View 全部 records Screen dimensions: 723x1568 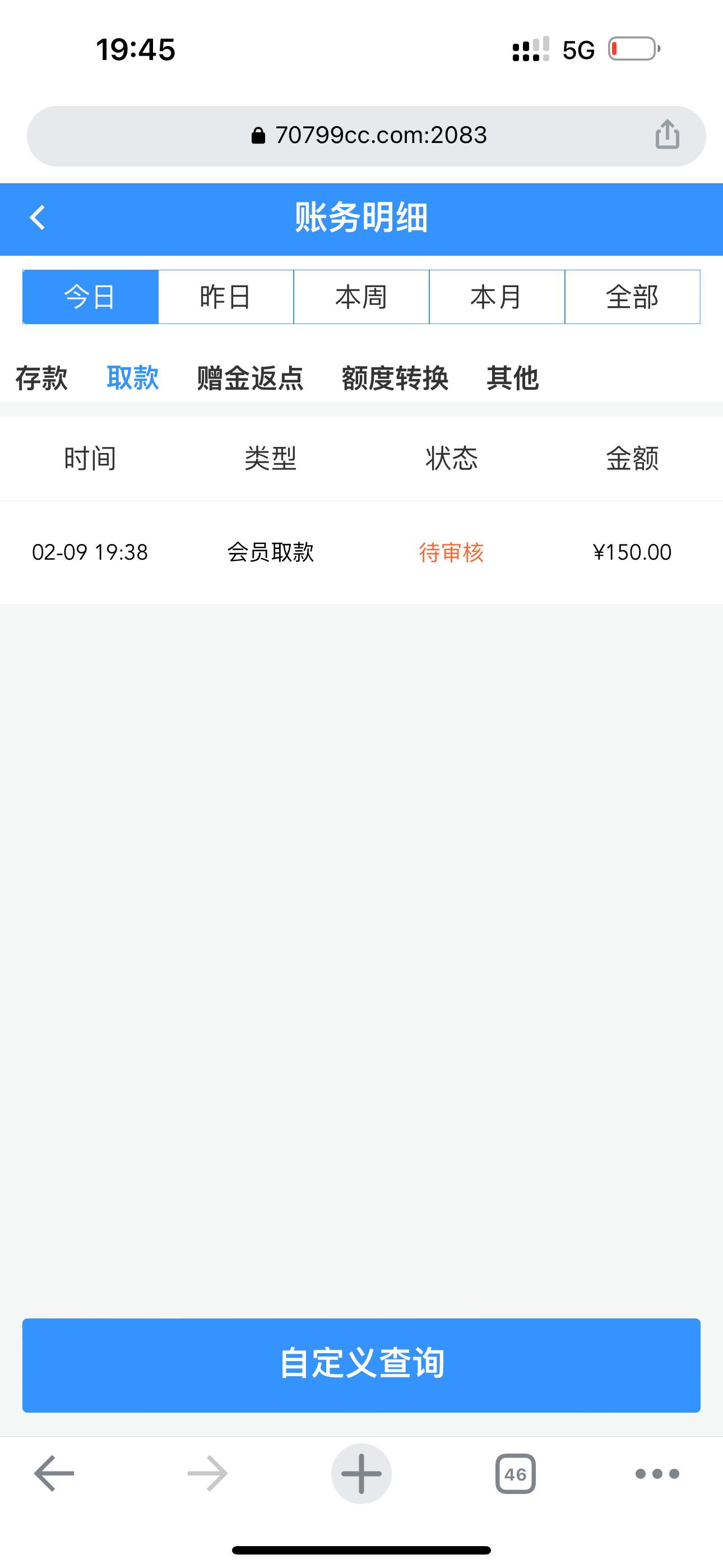pos(632,297)
